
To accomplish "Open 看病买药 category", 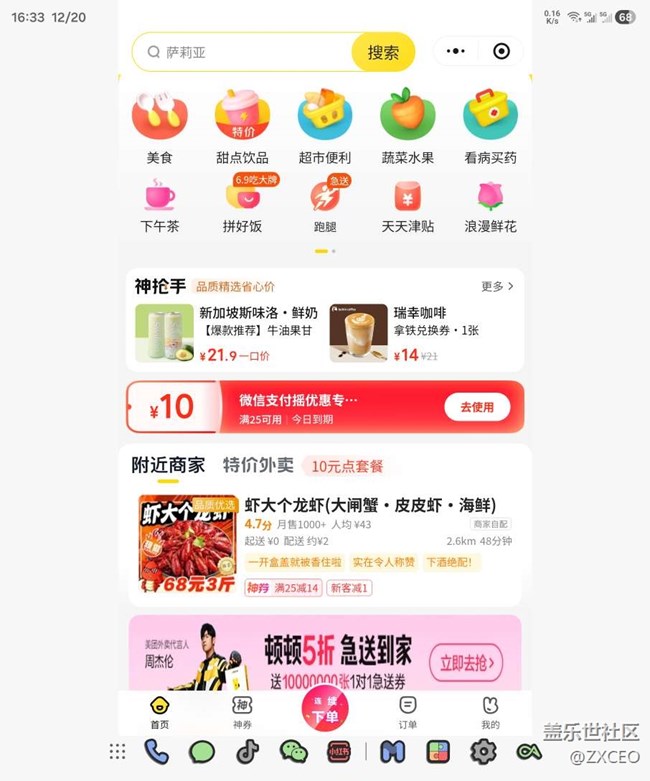I will (490, 126).
